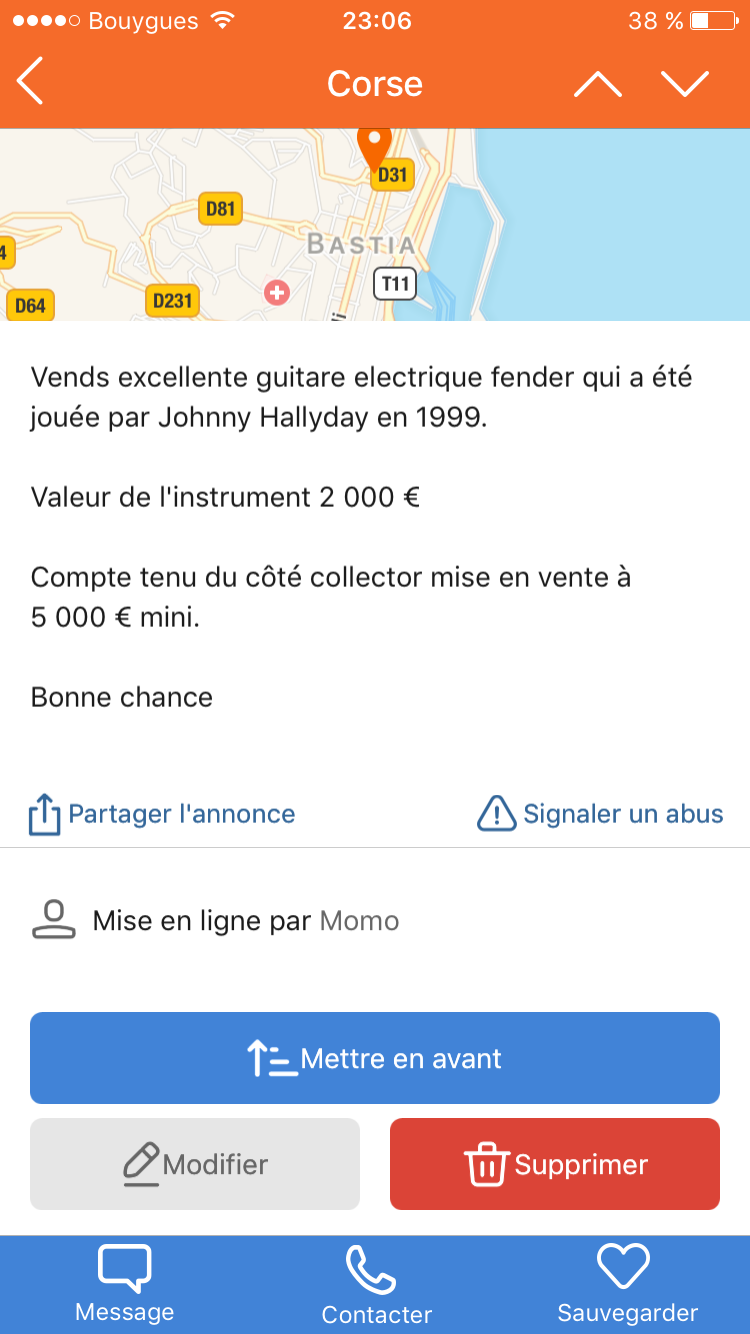Open the seller profile Momo

[x=359, y=921]
